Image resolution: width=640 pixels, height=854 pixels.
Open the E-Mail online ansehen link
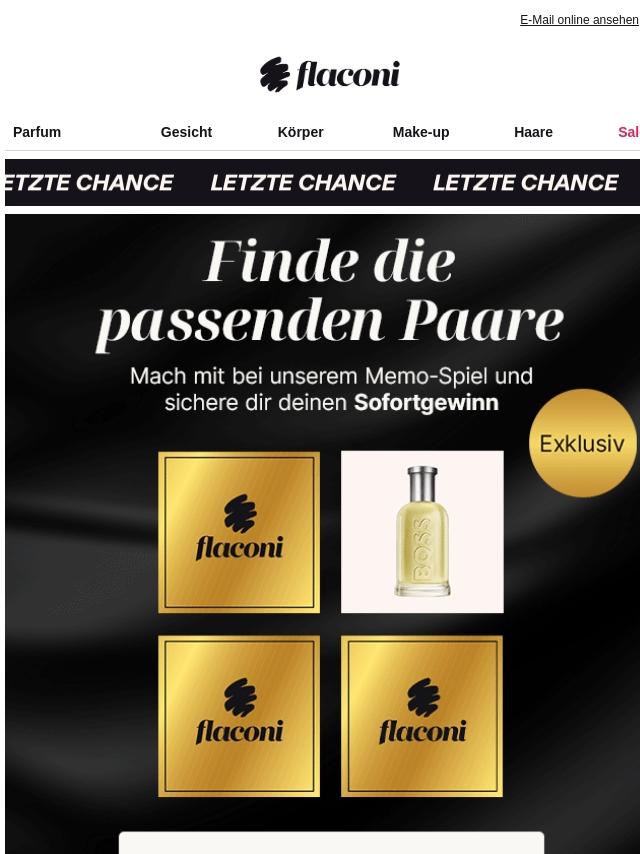[578, 20]
